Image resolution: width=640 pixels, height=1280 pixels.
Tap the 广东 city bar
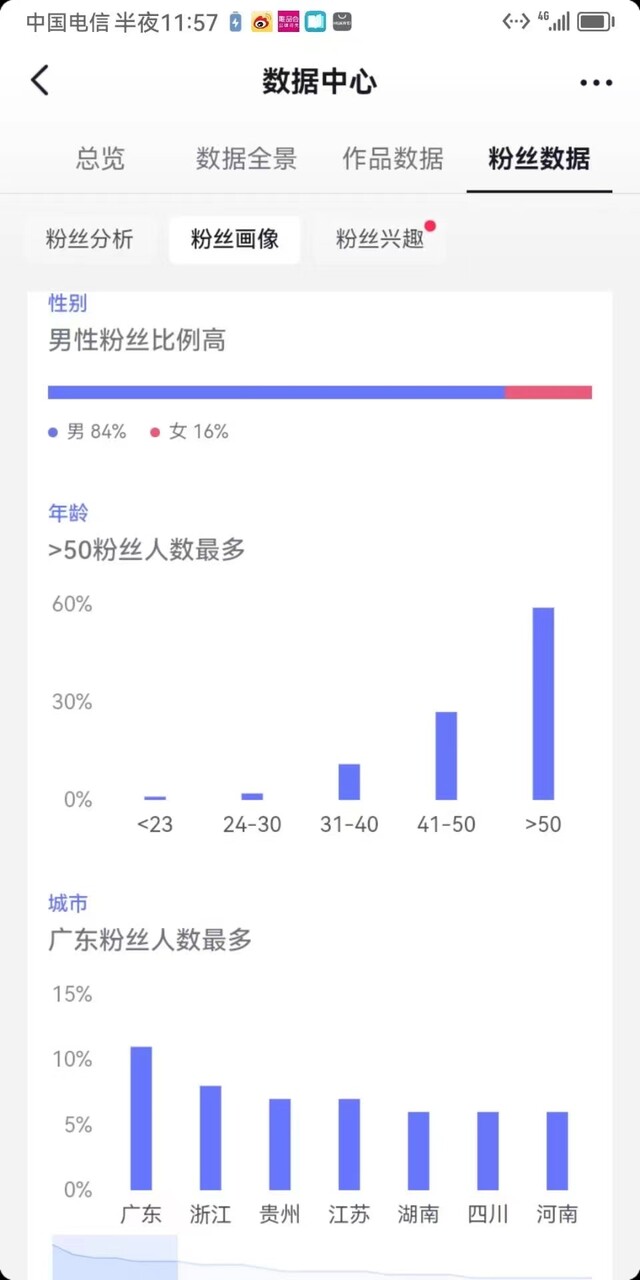pyautogui.click(x=141, y=1118)
